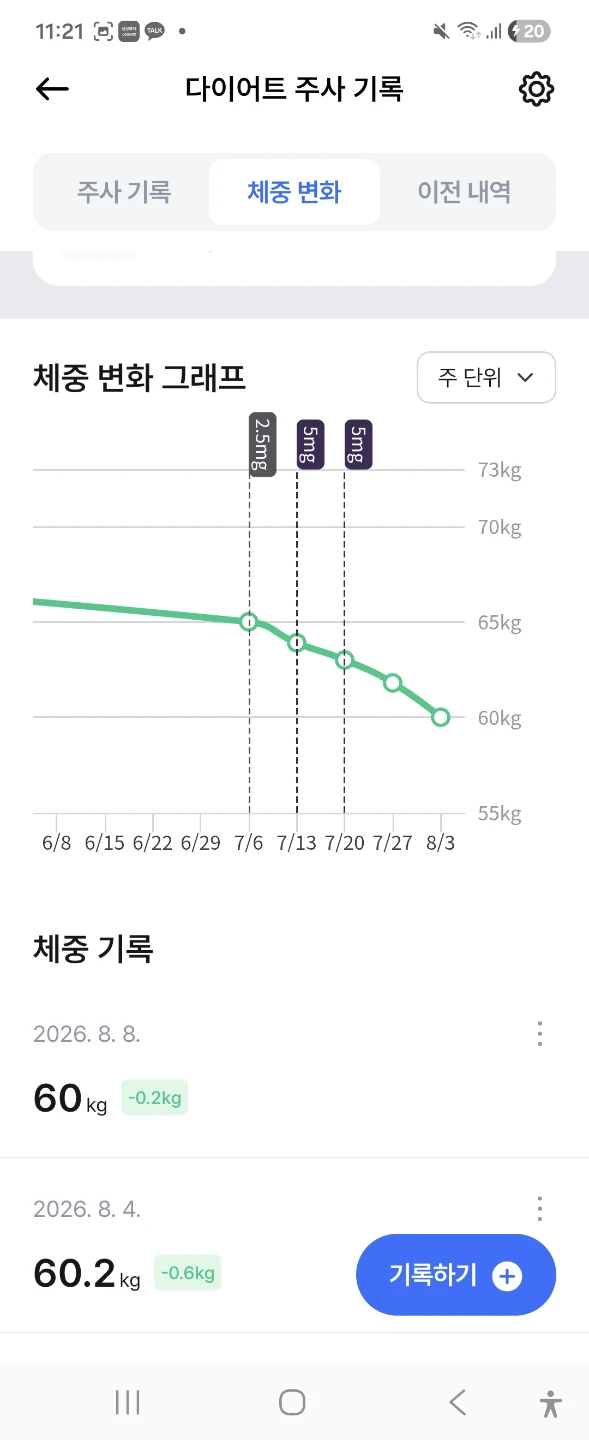Tap the 8/3 data point on the graph

click(440, 717)
